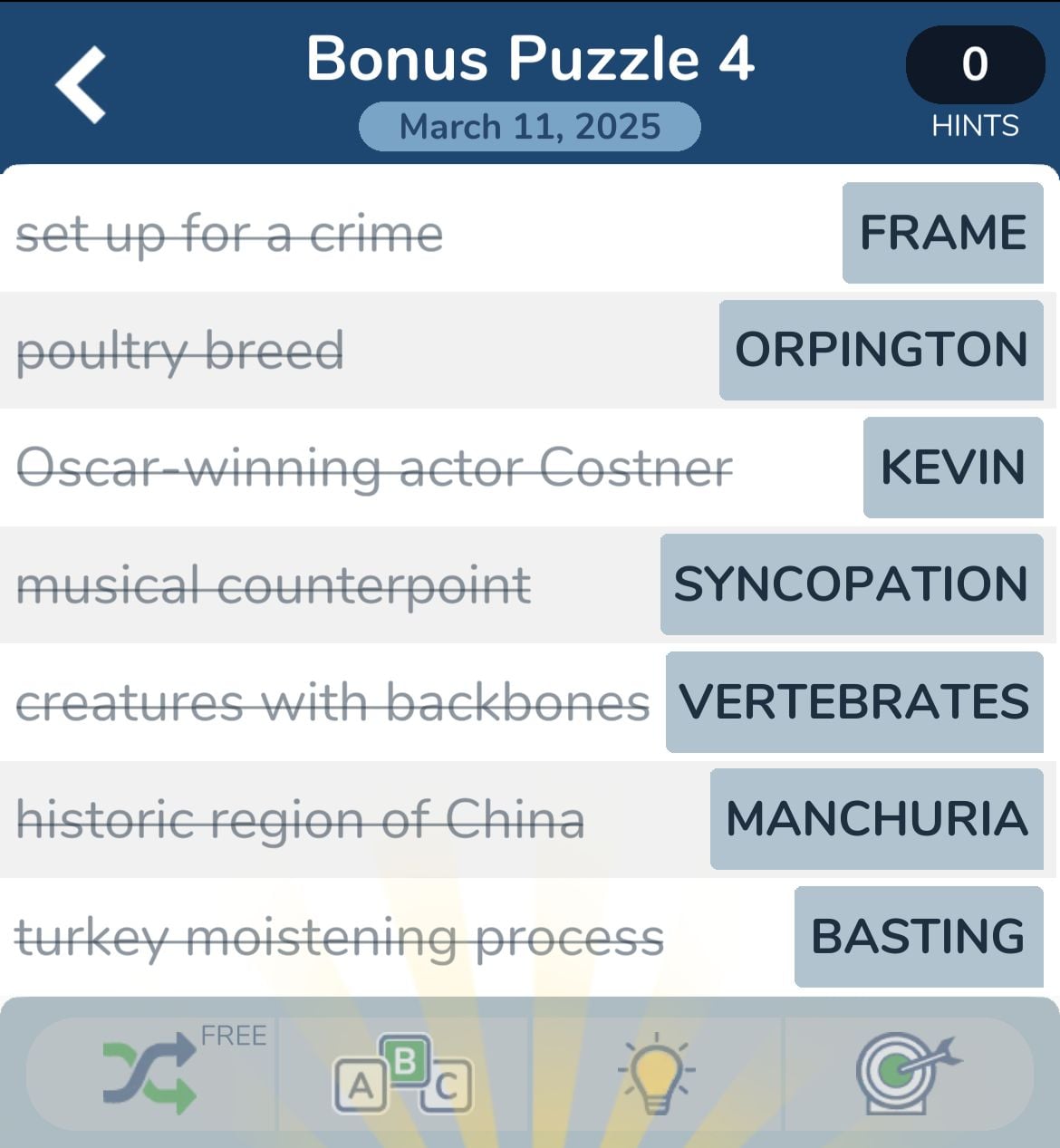
Task: Use the target bullseye hint
Action: tap(908, 1075)
